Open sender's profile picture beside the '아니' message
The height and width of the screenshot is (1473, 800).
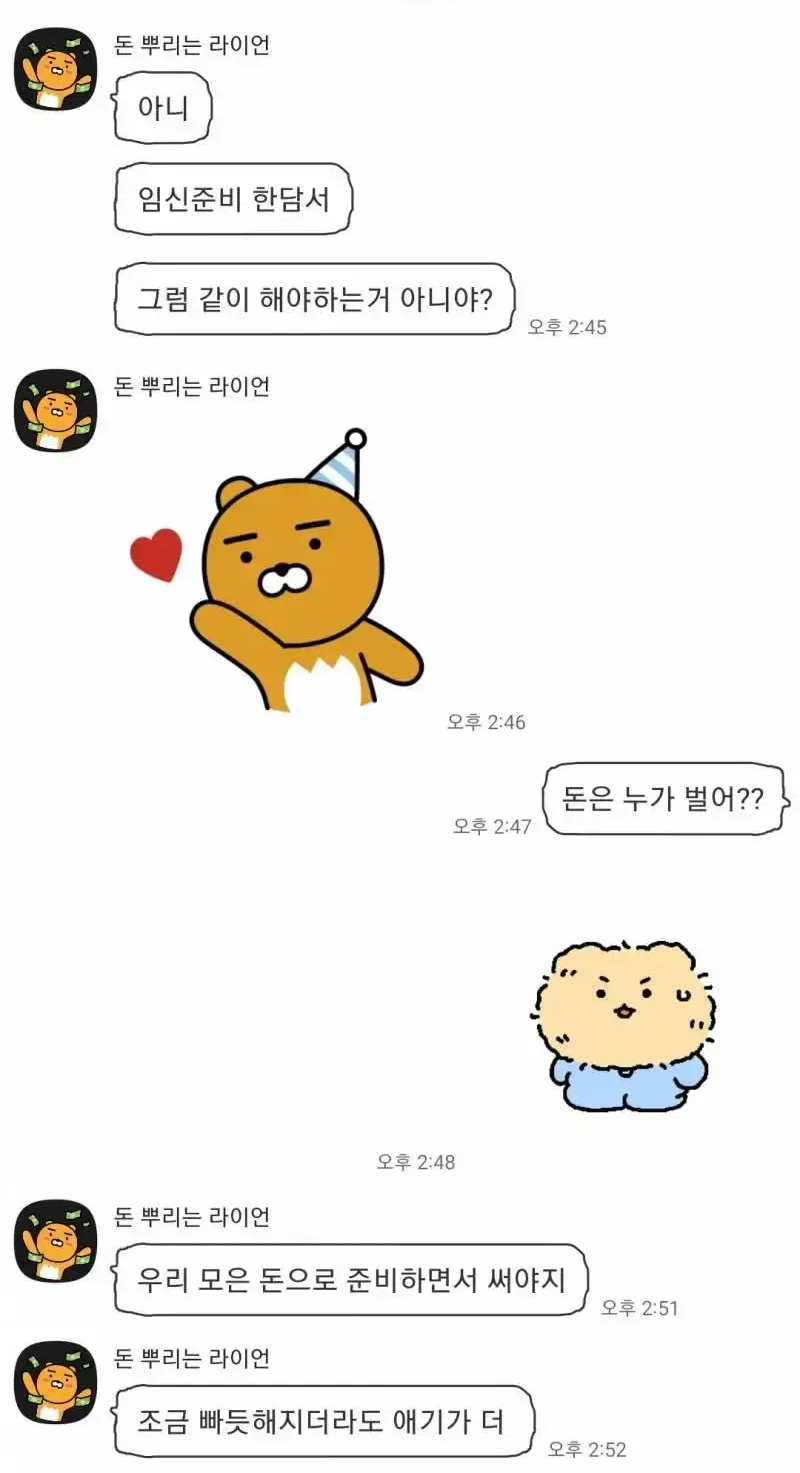pos(55,70)
